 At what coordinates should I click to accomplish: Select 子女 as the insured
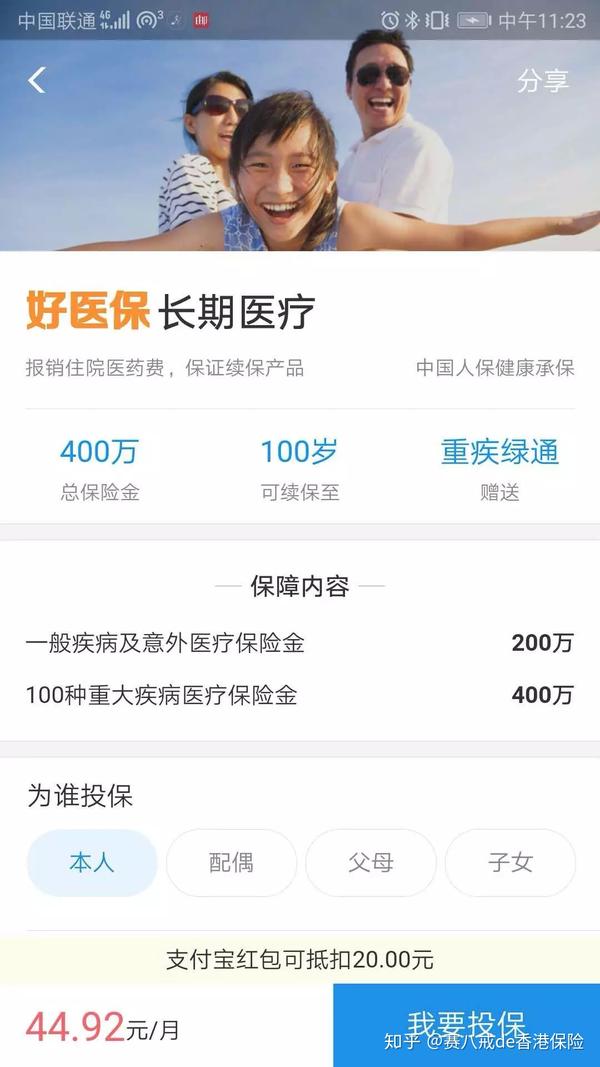pos(510,863)
